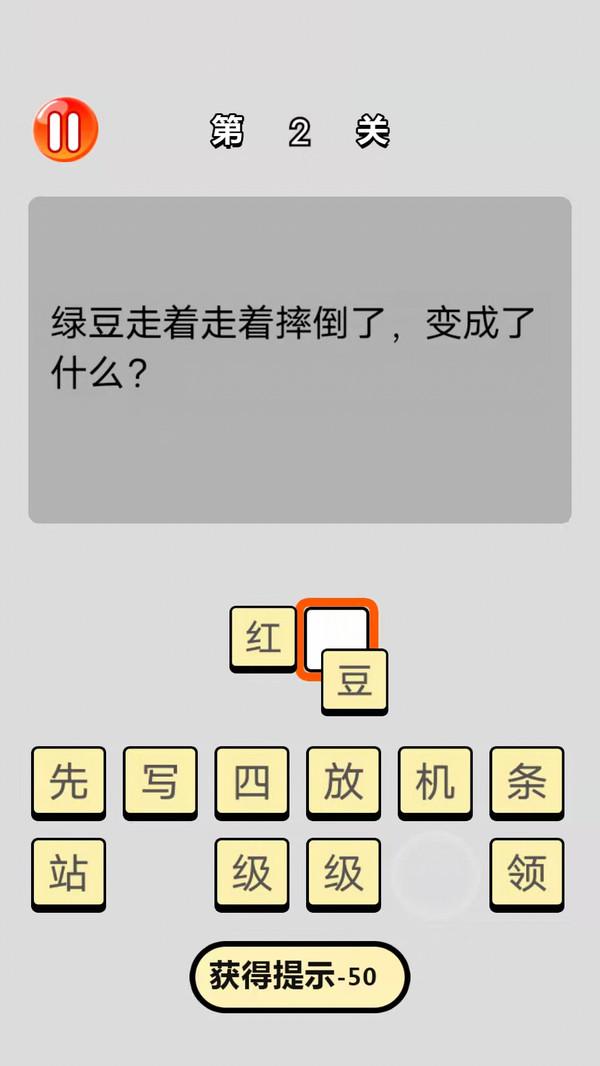
Task: Tap the 豆 tile below the answer slot
Action: coord(355,682)
